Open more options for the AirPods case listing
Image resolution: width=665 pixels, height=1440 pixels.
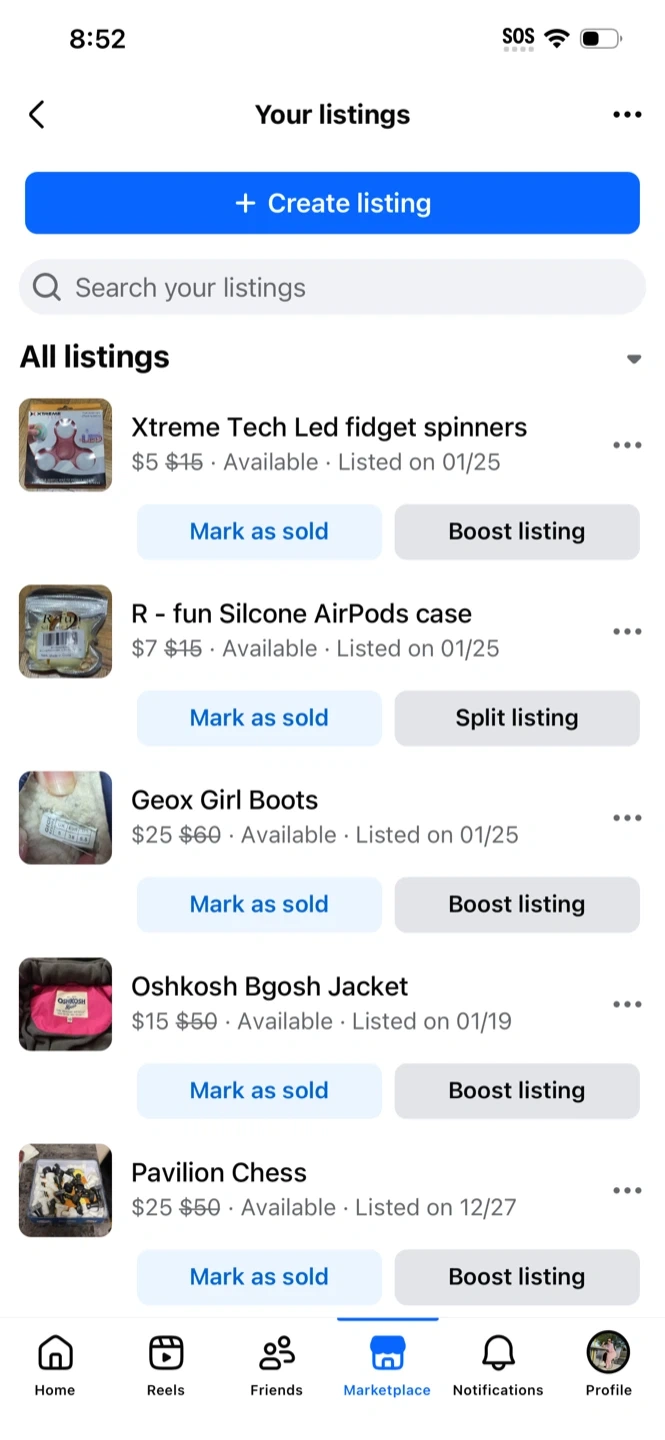point(627,632)
